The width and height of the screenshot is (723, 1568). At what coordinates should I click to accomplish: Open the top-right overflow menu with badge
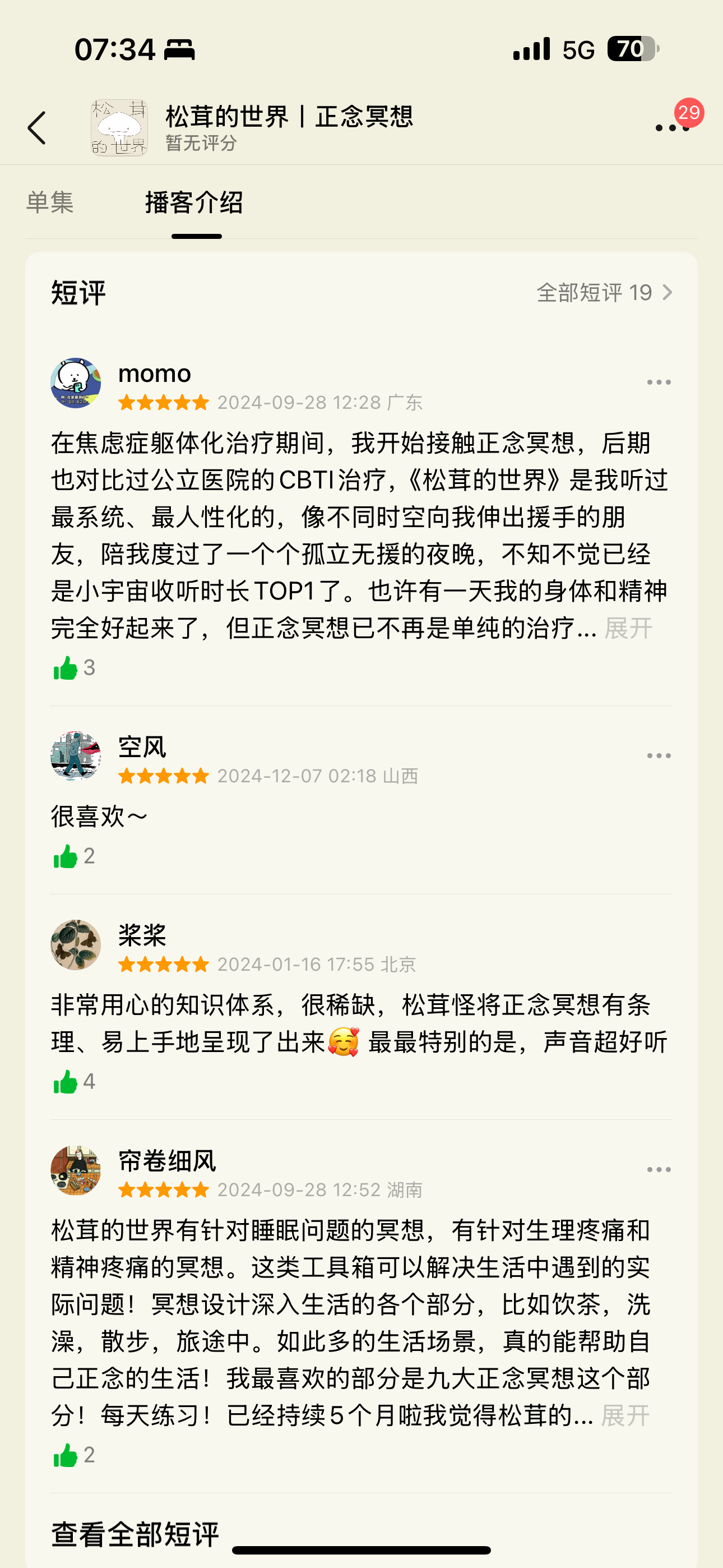click(672, 127)
